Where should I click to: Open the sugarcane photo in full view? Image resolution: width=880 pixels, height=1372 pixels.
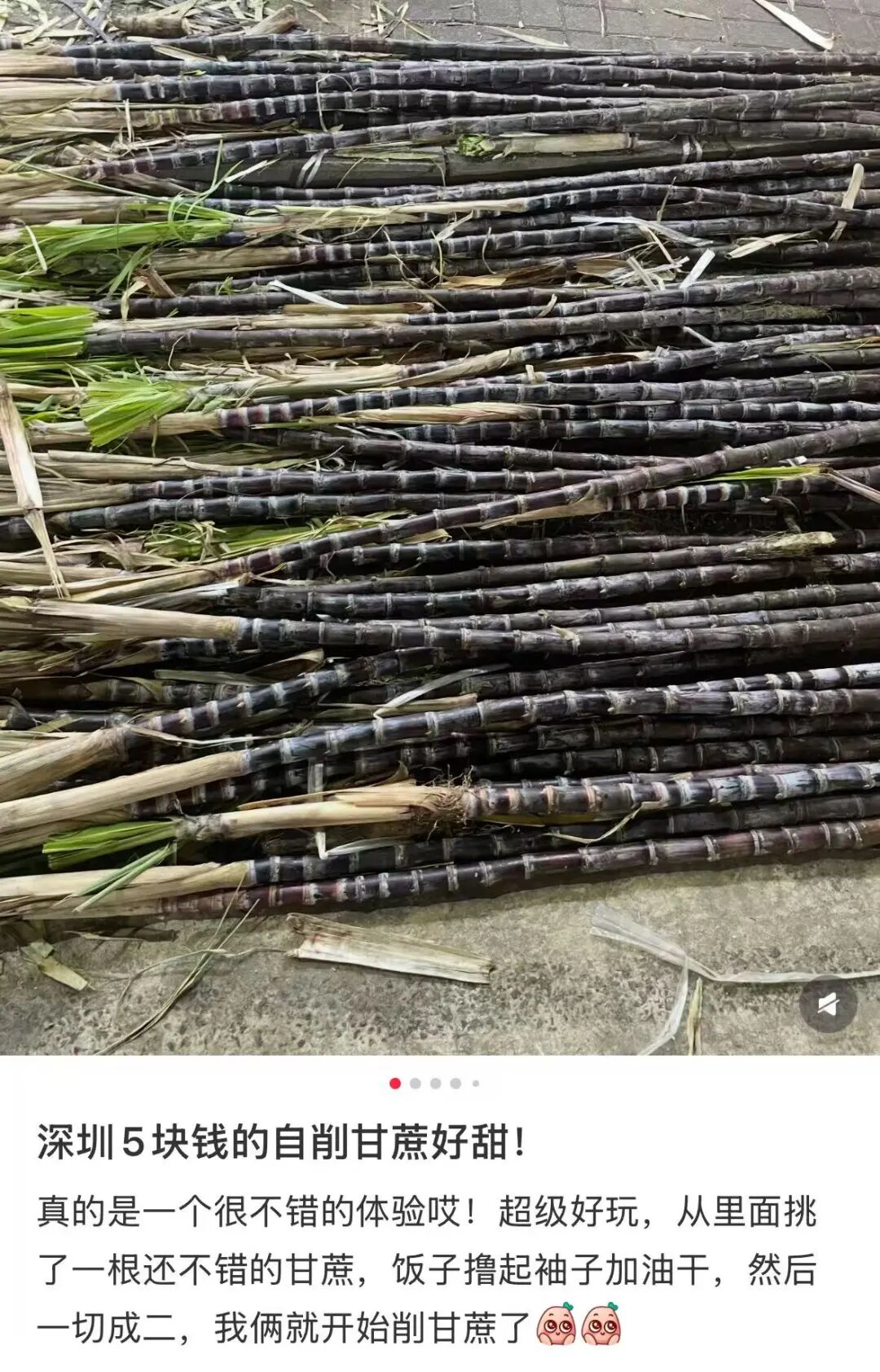coord(440,521)
